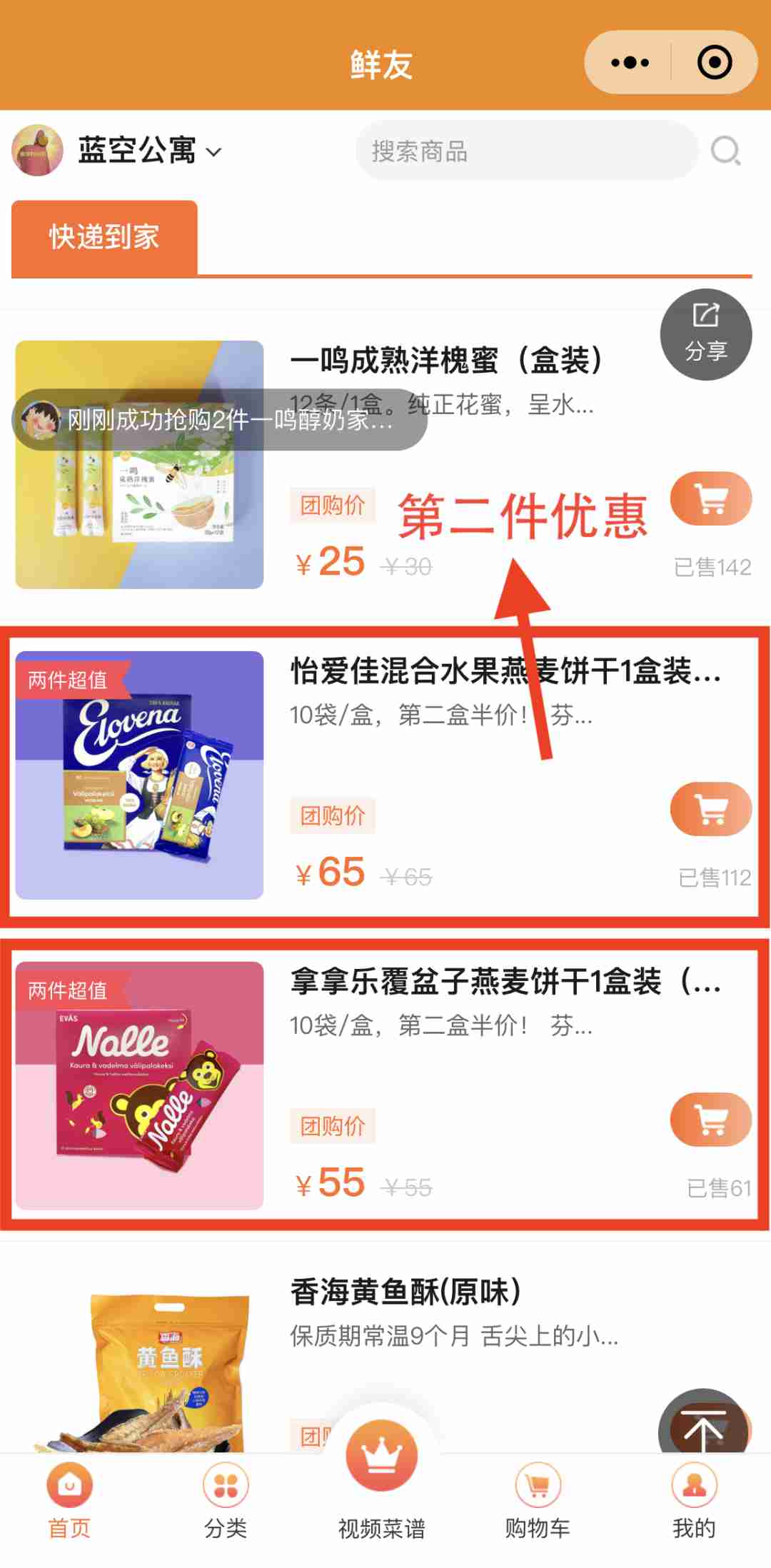Screen dimensions: 771x1568
Task: Open 一鸣成熟洋槐蜜 product card
Action: point(445,360)
